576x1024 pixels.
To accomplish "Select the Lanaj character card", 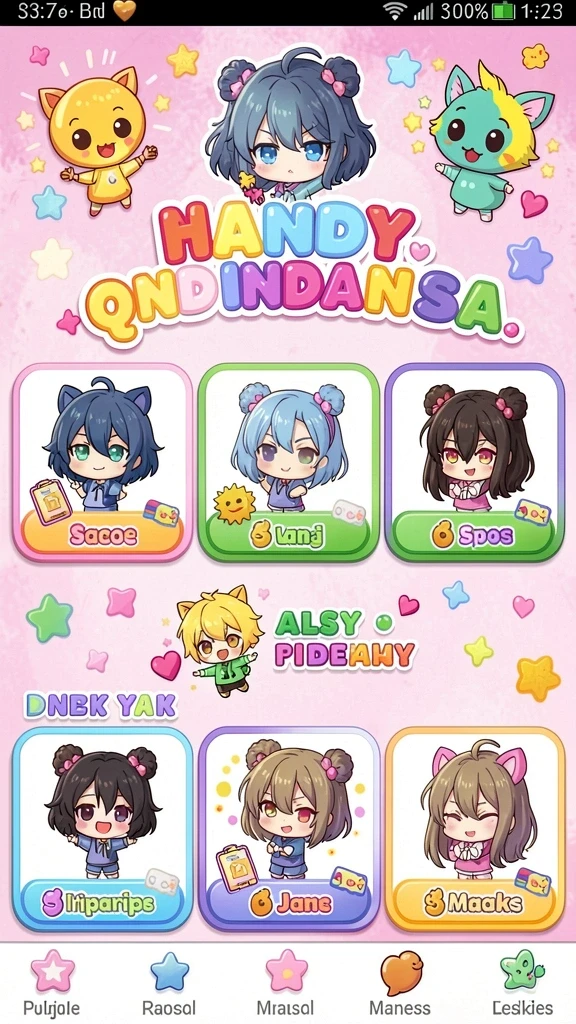I will pyautogui.click(x=289, y=462).
